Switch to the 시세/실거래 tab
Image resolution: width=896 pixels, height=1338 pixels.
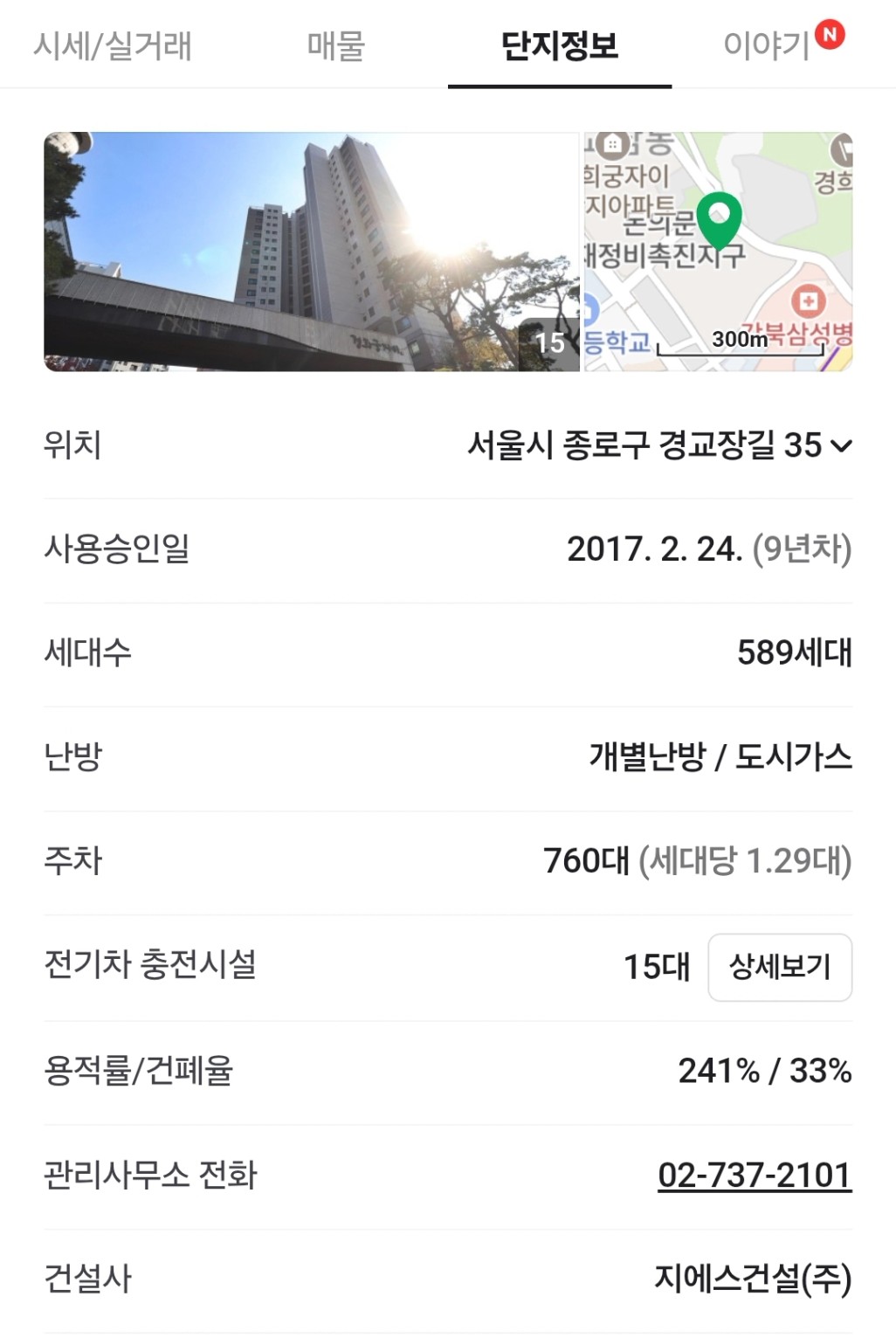pos(113,45)
